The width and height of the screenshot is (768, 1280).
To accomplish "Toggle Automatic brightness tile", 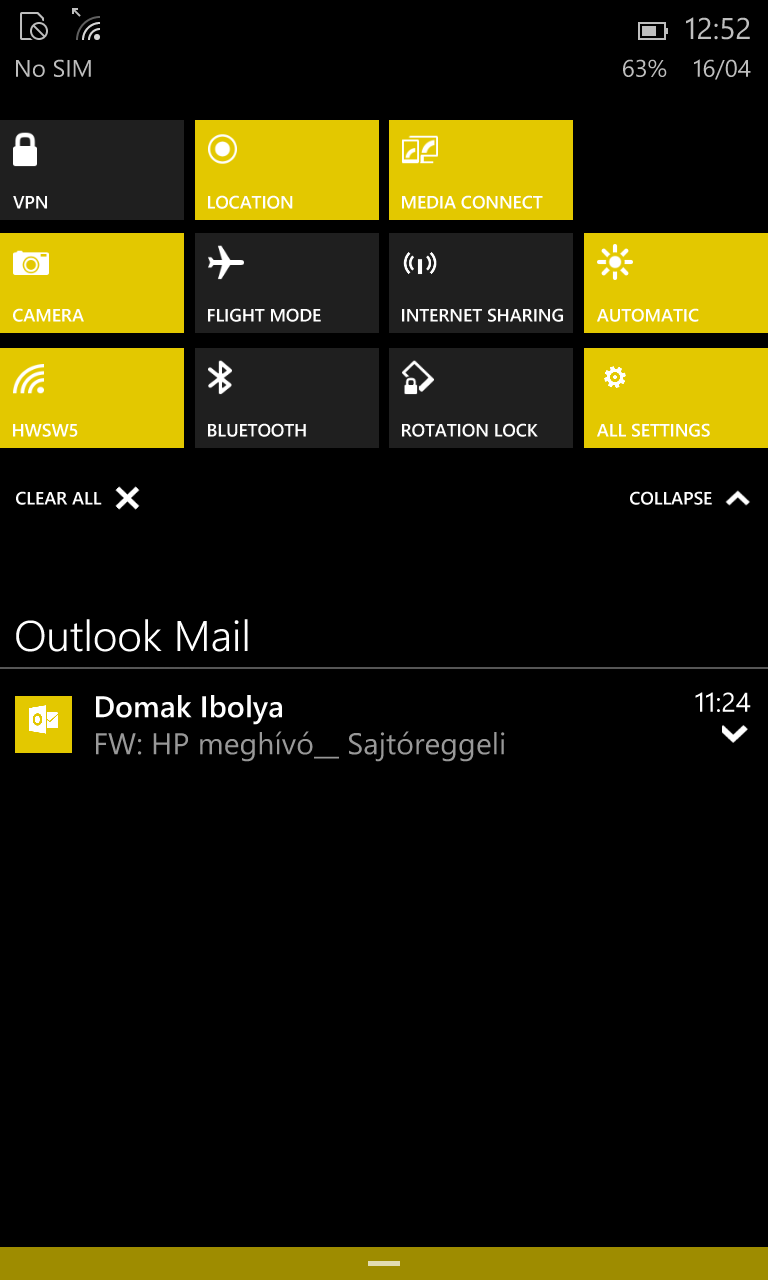I will [x=676, y=283].
